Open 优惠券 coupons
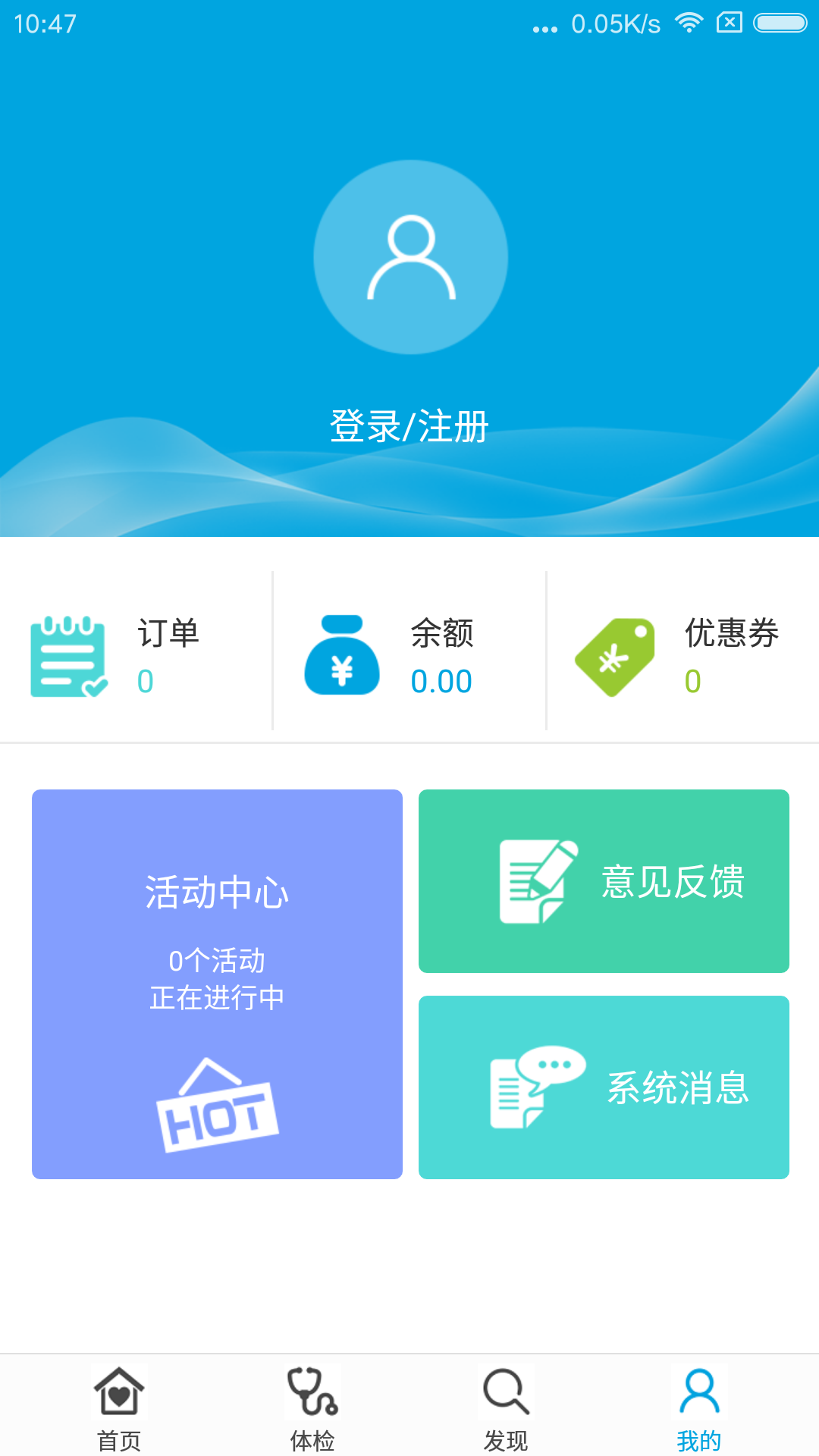 pyautogui.click(x=682, y=655)
